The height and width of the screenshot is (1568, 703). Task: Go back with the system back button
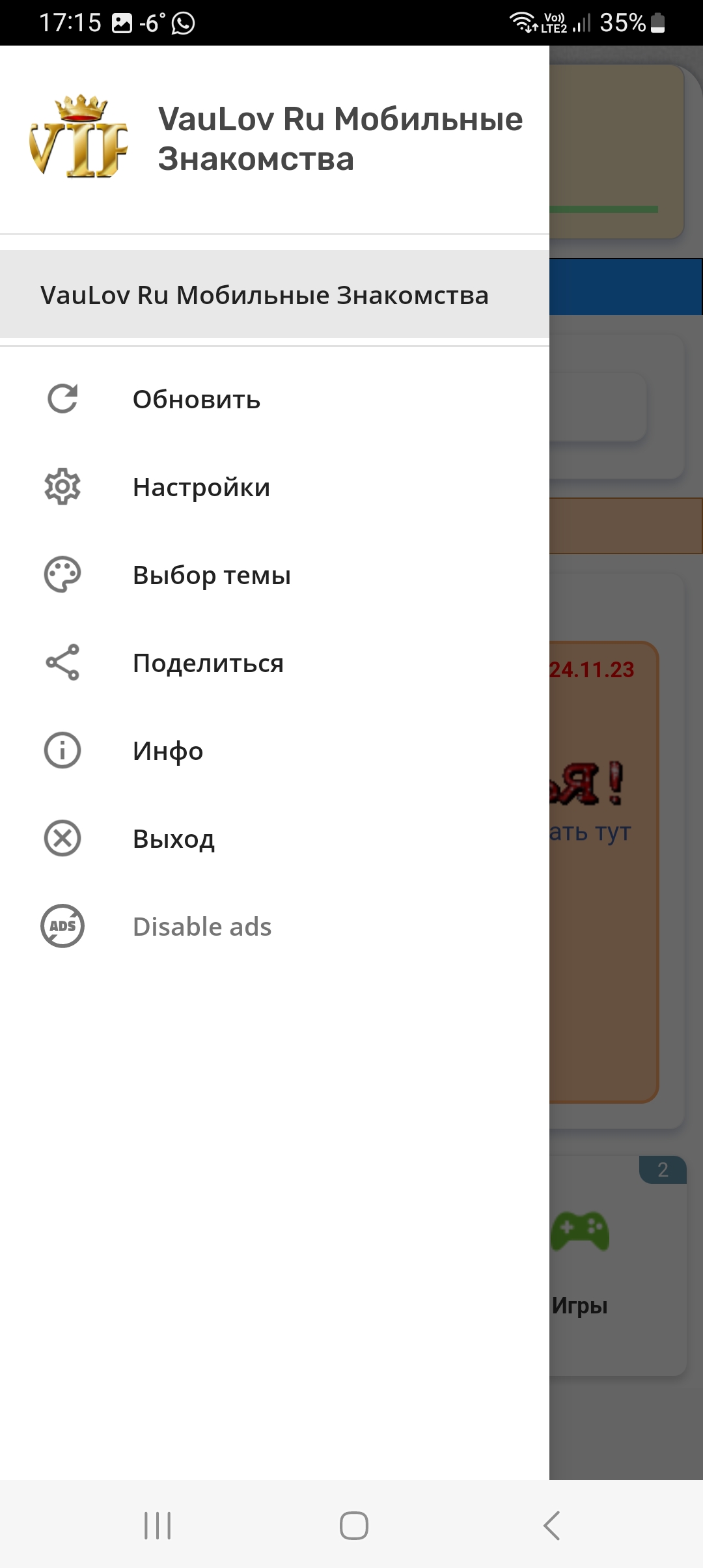(x=551, y=1525)
